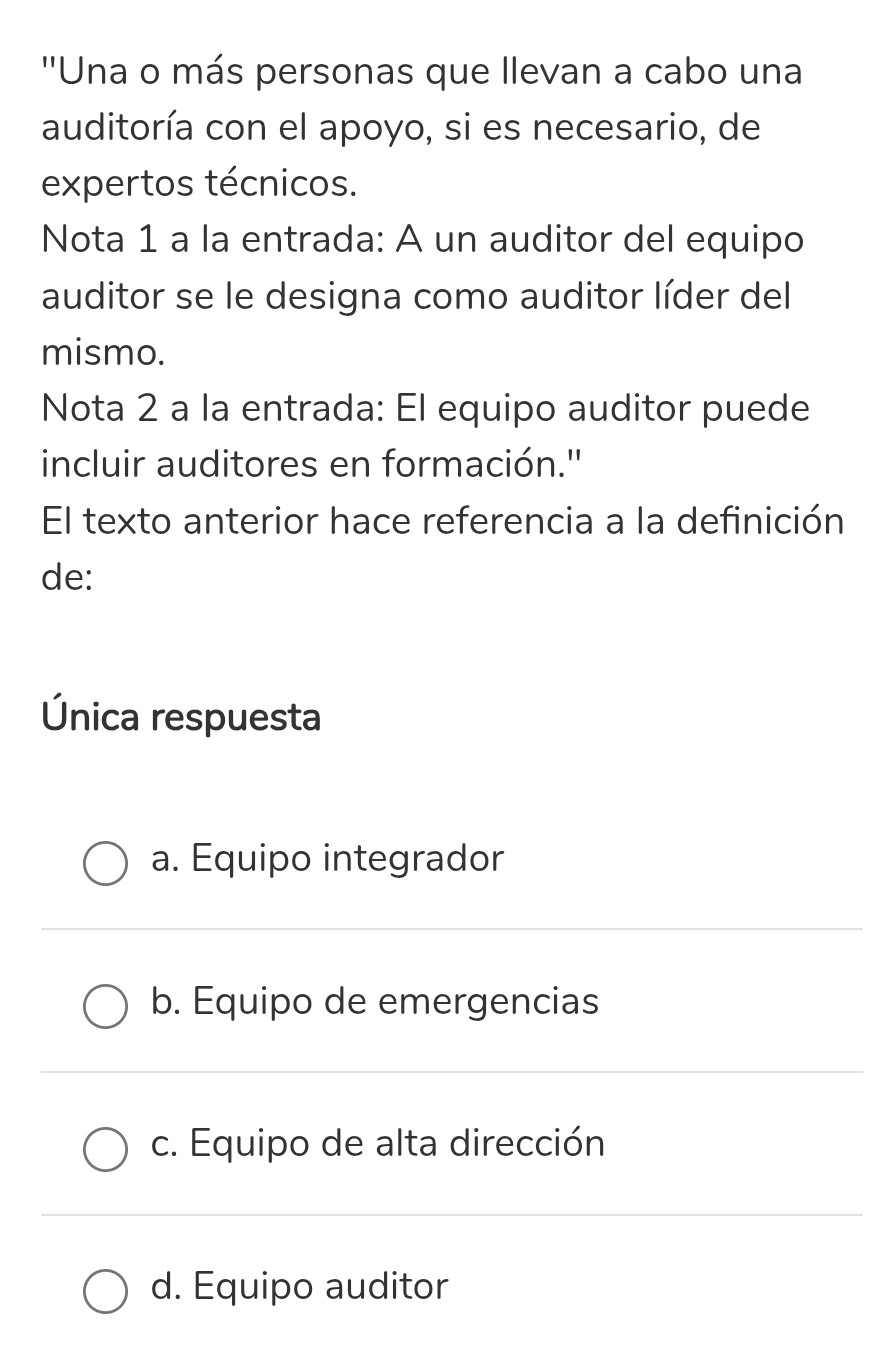
Task: Mark c. Equipo de alta dirección
Action: [x=105, y=1149]
